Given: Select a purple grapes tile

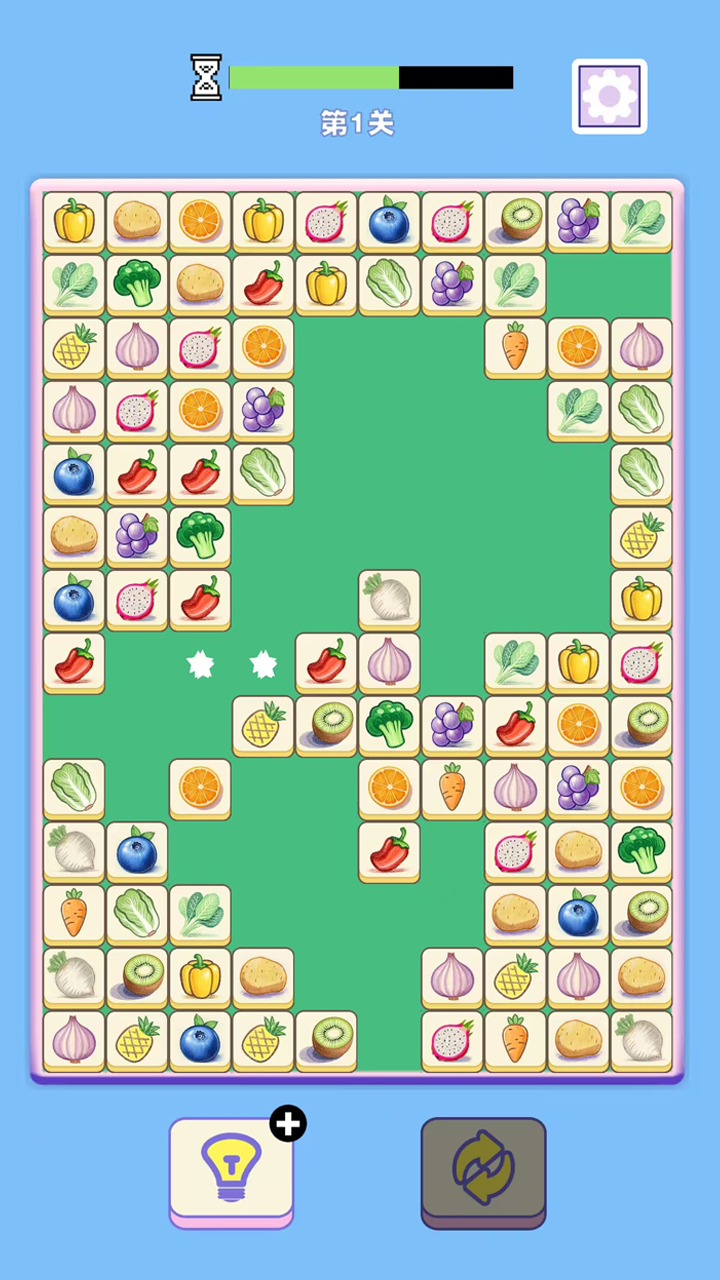Looking at the screenshot, I should pos(578,221).
